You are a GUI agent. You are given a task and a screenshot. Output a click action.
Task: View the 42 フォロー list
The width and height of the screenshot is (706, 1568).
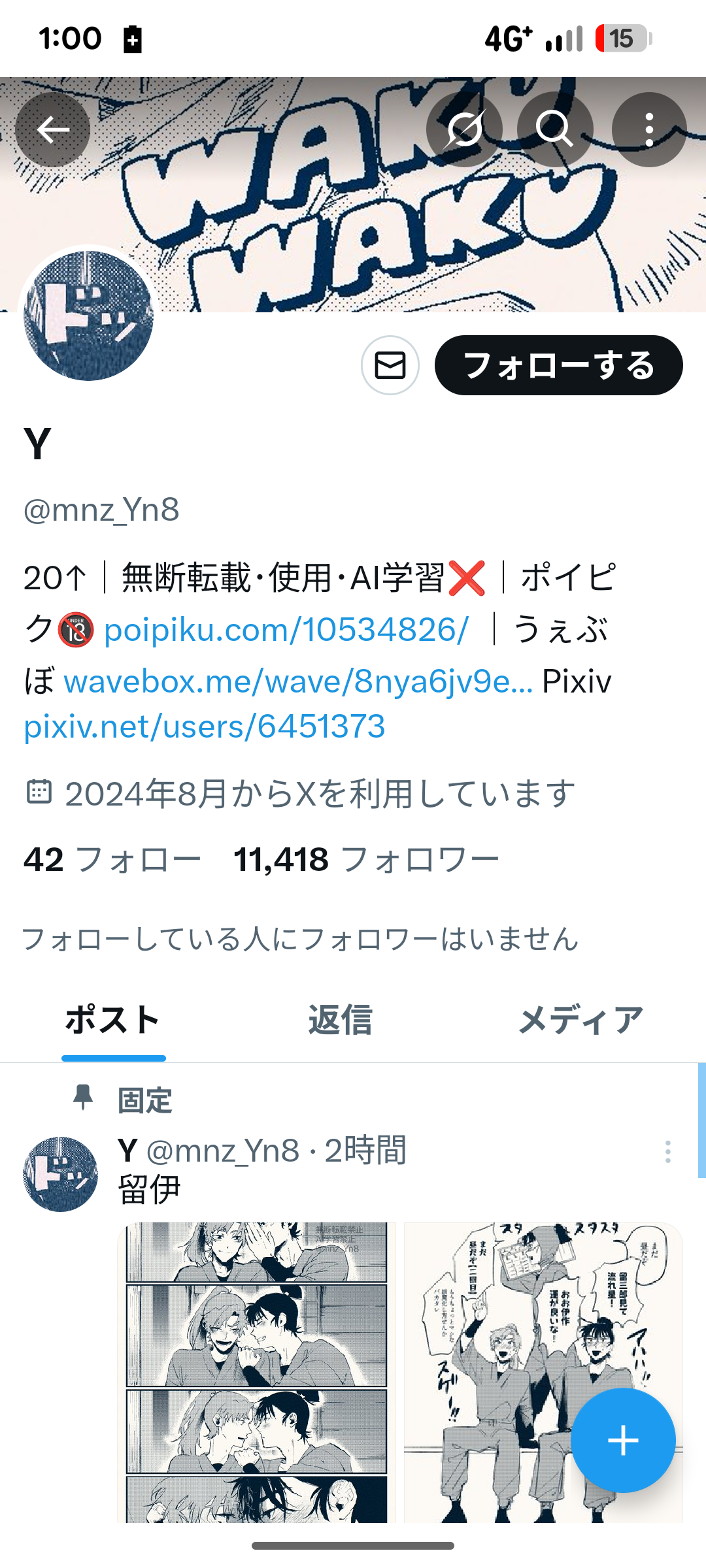112,859
